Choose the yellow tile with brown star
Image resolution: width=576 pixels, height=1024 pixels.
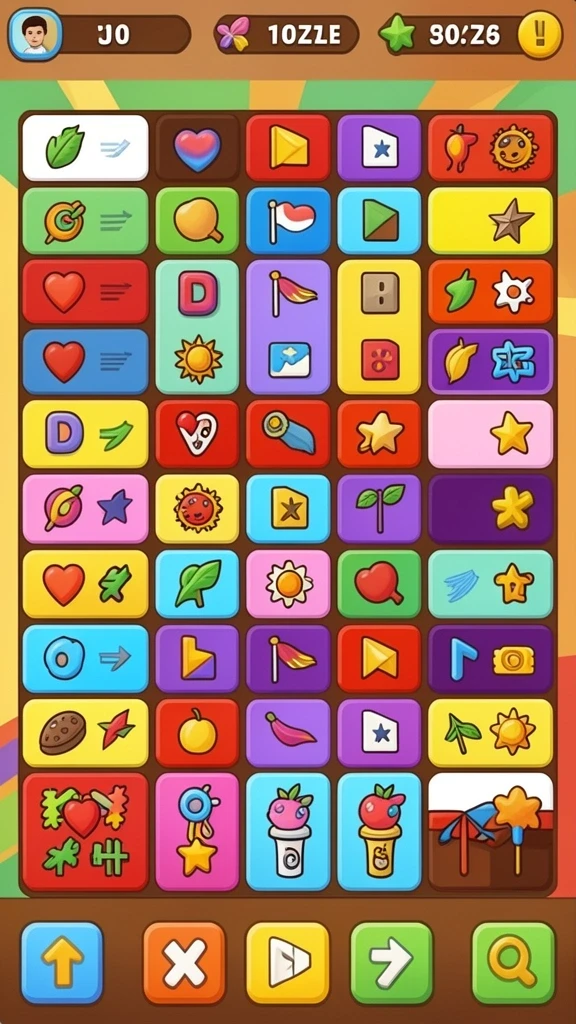point(490,221)
